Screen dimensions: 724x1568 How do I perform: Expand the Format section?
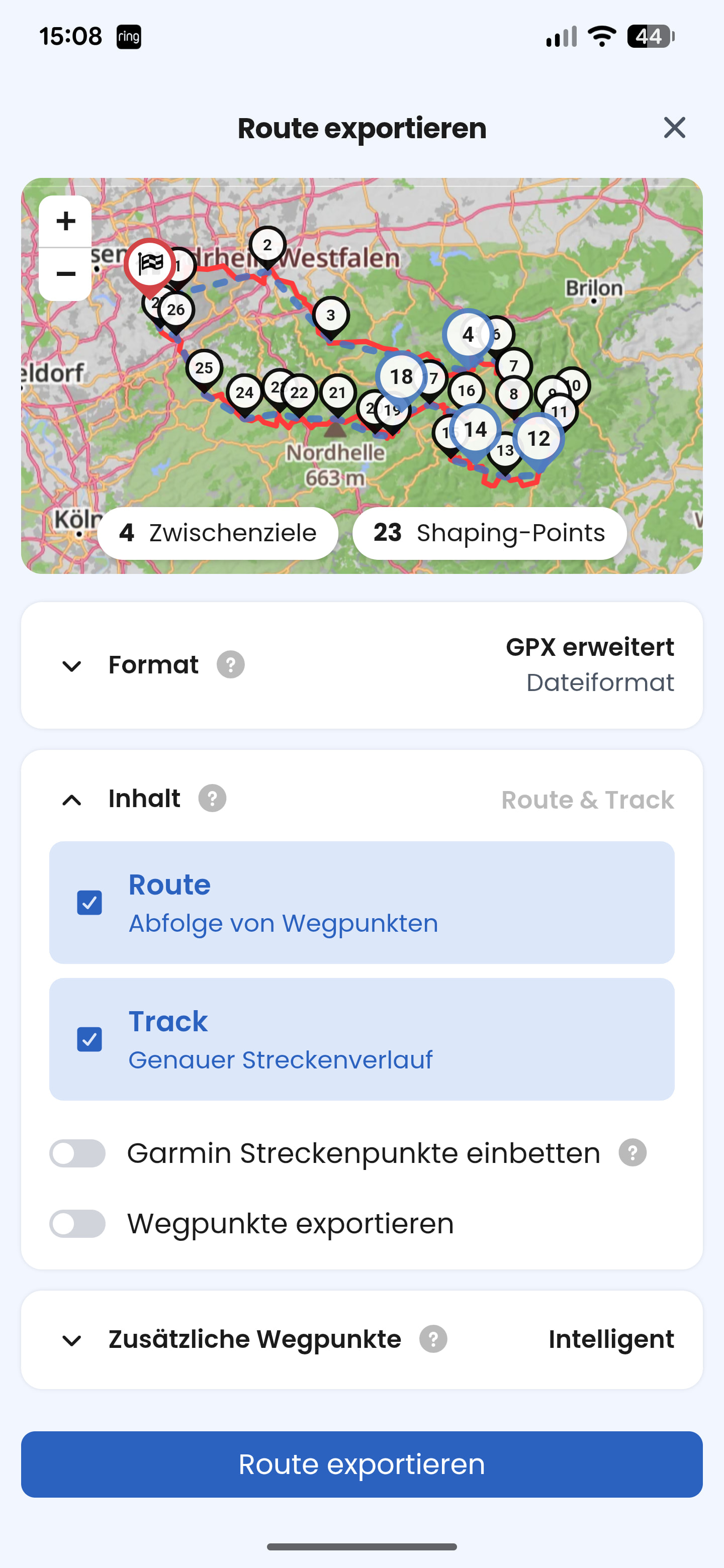tap(72, 665)
